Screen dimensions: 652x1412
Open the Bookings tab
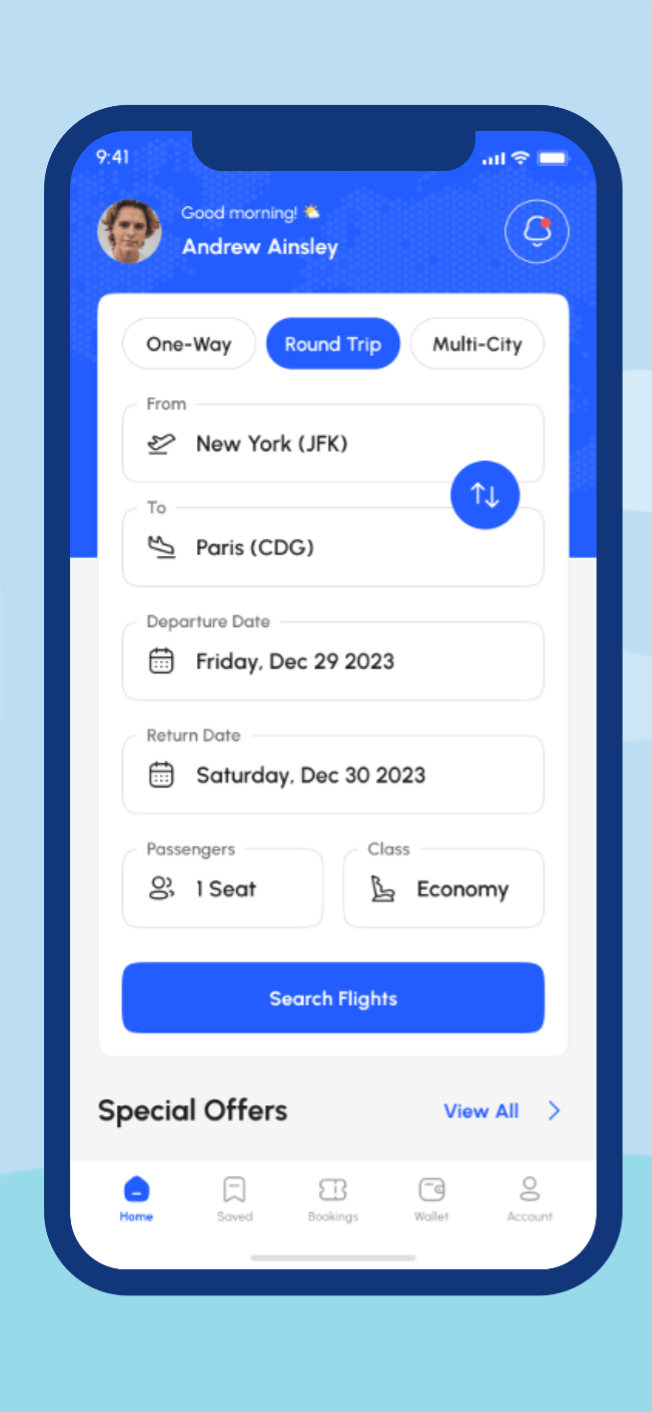333,1198
